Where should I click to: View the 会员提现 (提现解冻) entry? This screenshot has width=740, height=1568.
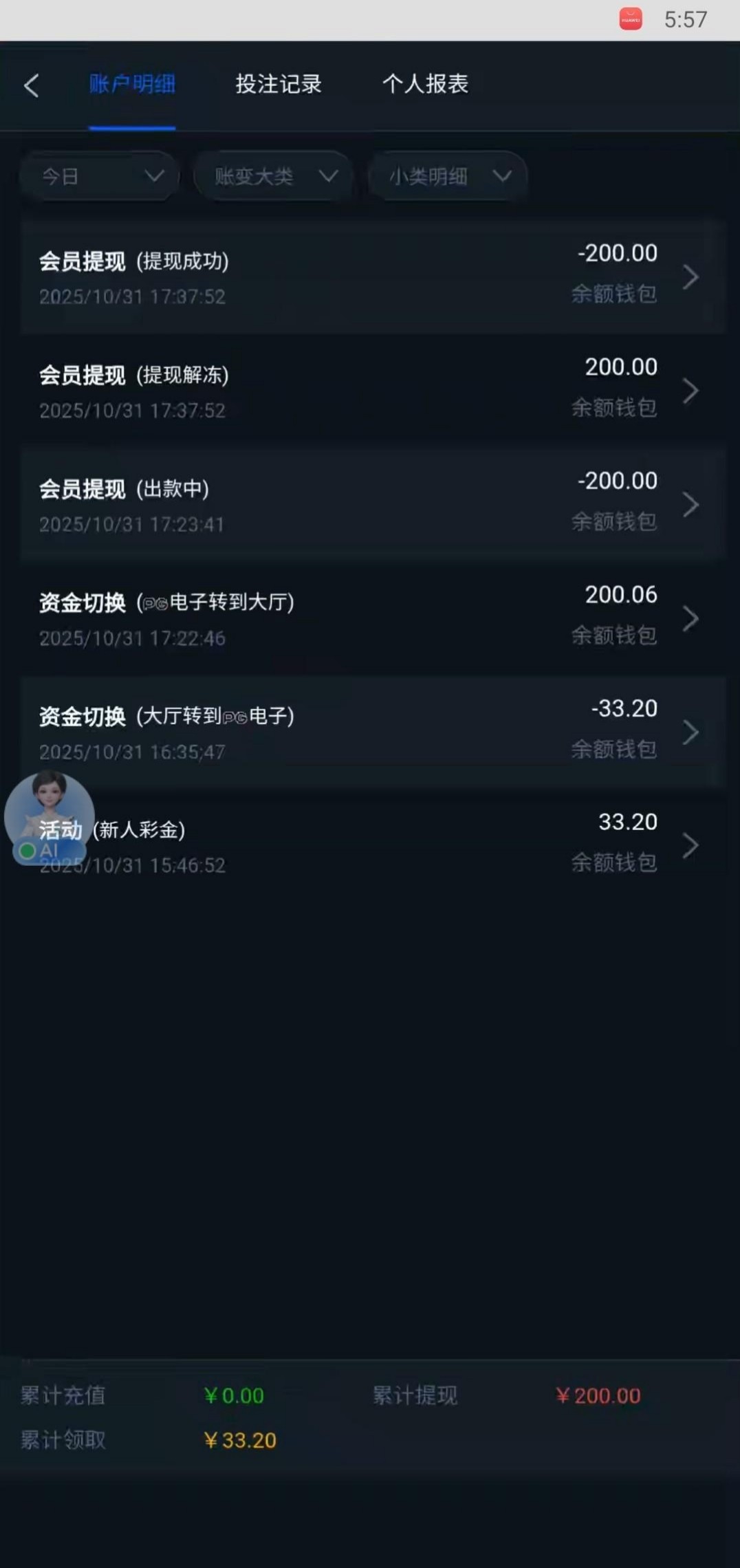pos(371,391)
